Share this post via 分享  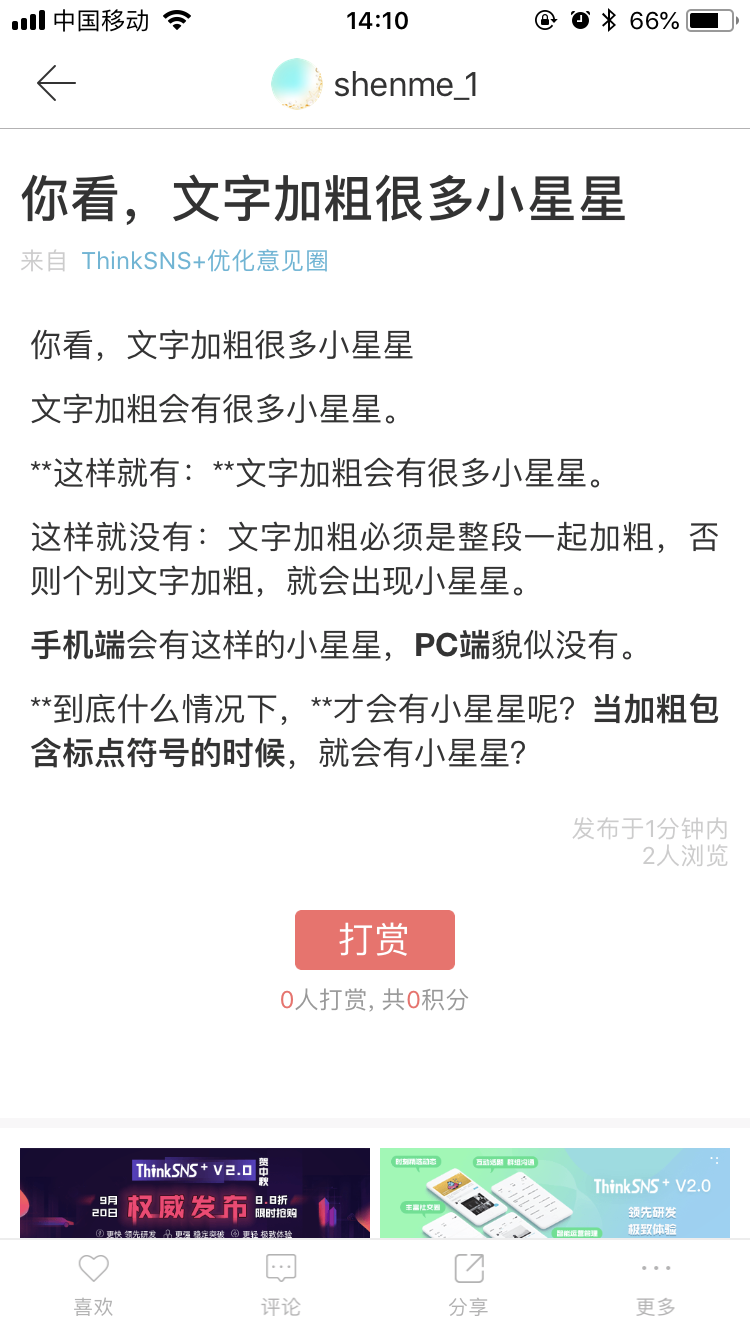(x=468, y=1285)
